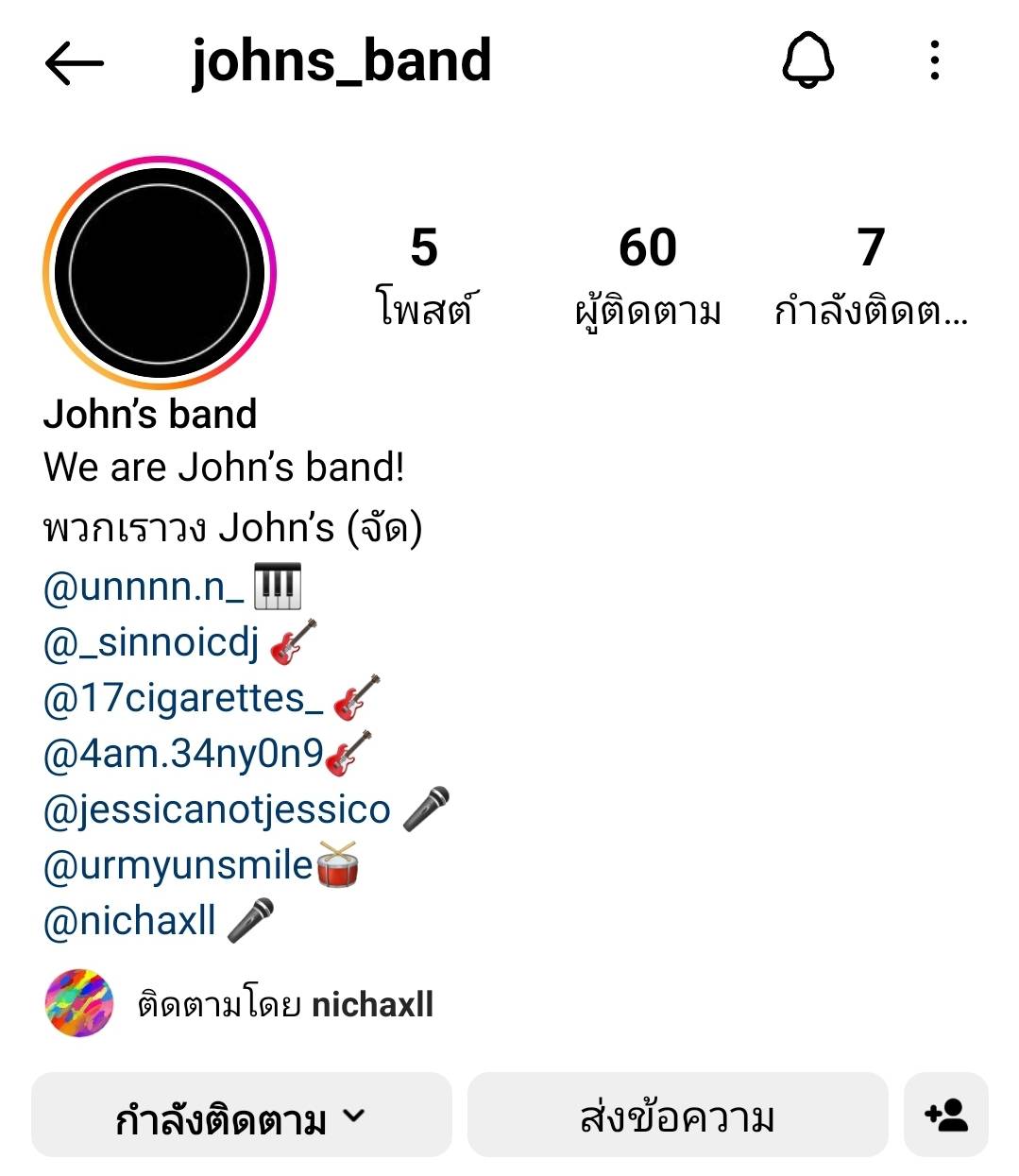The image size is (1019, 1176).
Task: Tap the @4am.34ny0n9 mention
Action: coord(183,754)
